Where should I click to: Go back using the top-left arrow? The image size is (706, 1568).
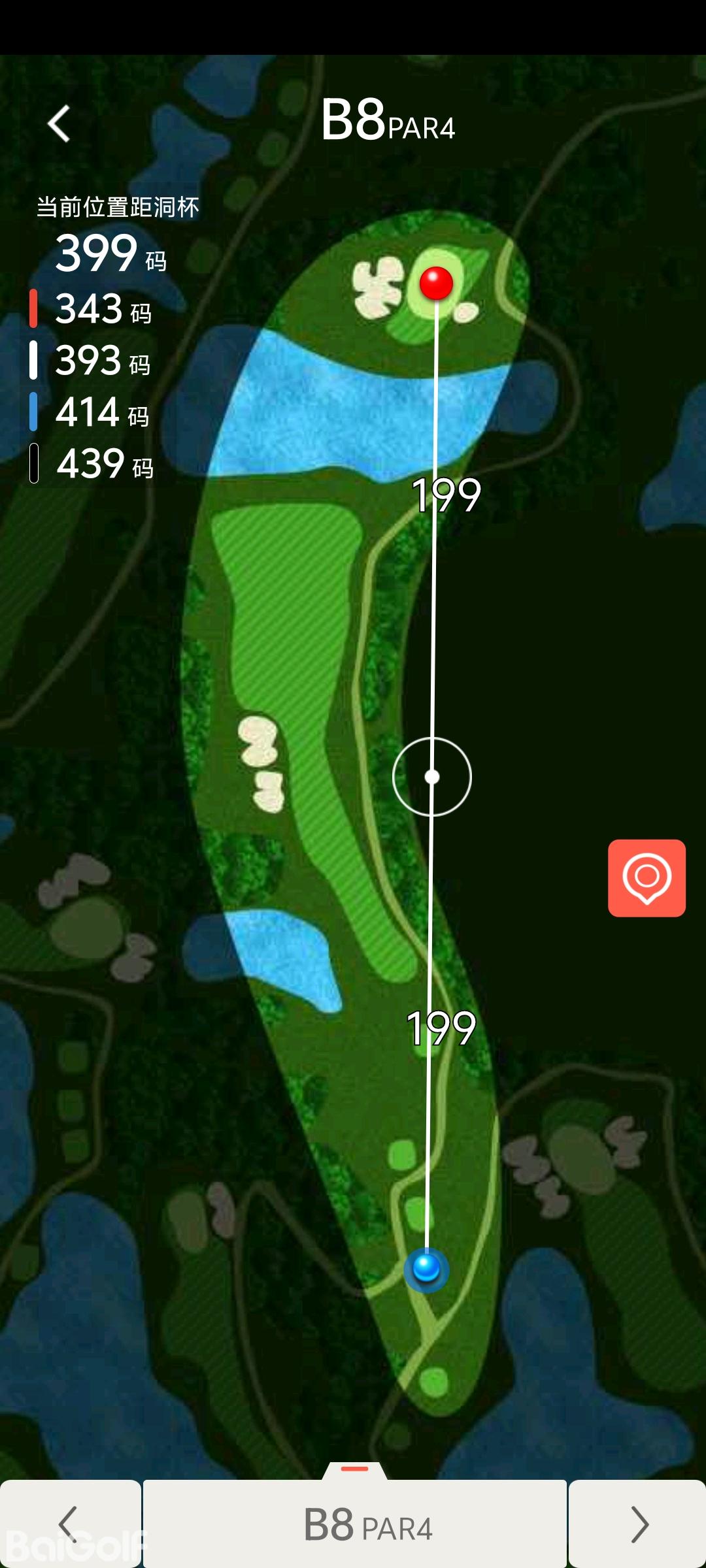click(x=59, y=123)
